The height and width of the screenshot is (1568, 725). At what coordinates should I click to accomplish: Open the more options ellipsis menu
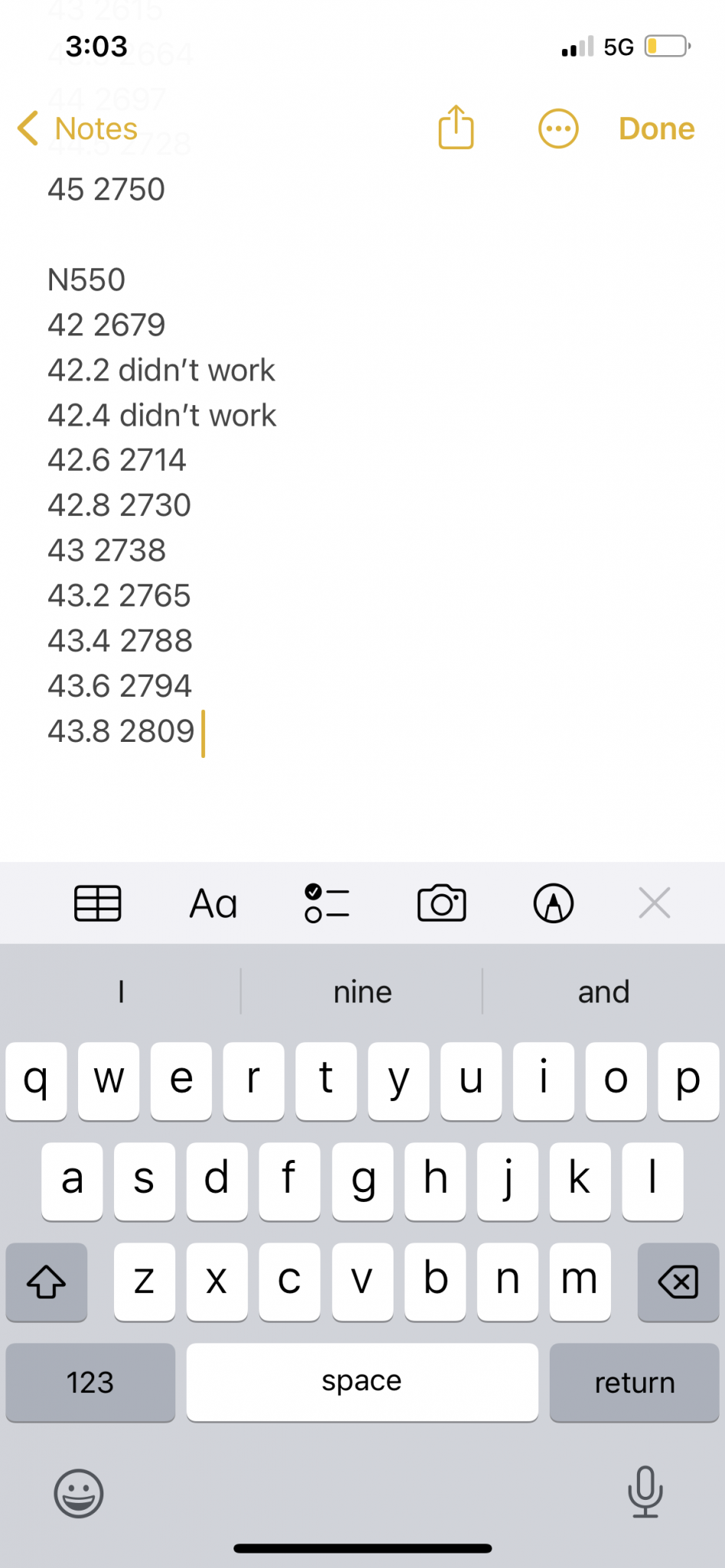point(558,129)
